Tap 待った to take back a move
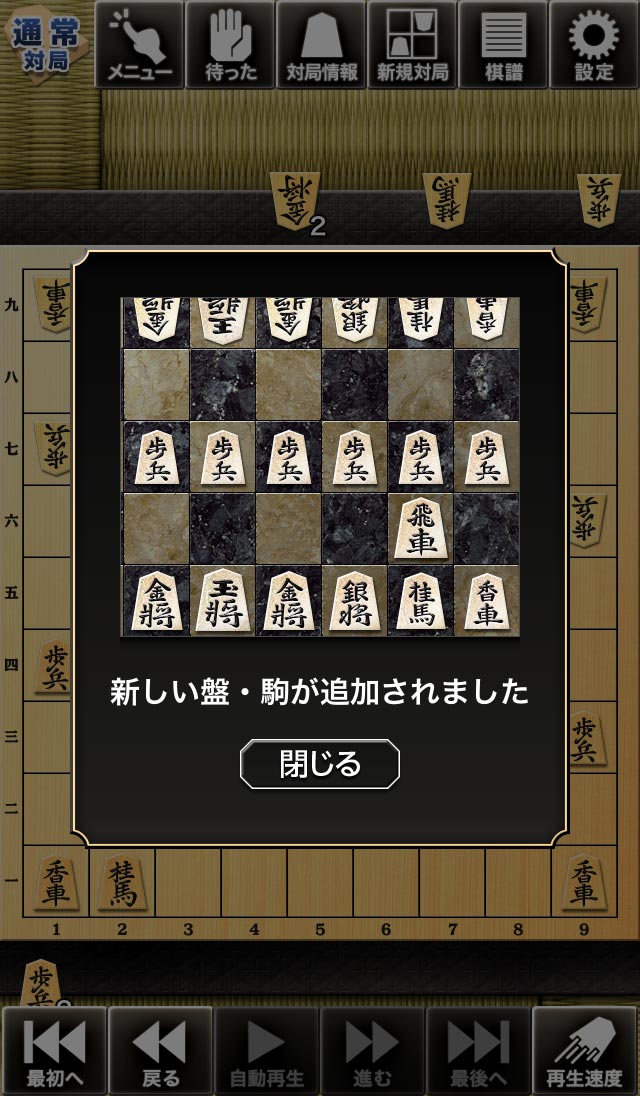 tap(231, 45)
